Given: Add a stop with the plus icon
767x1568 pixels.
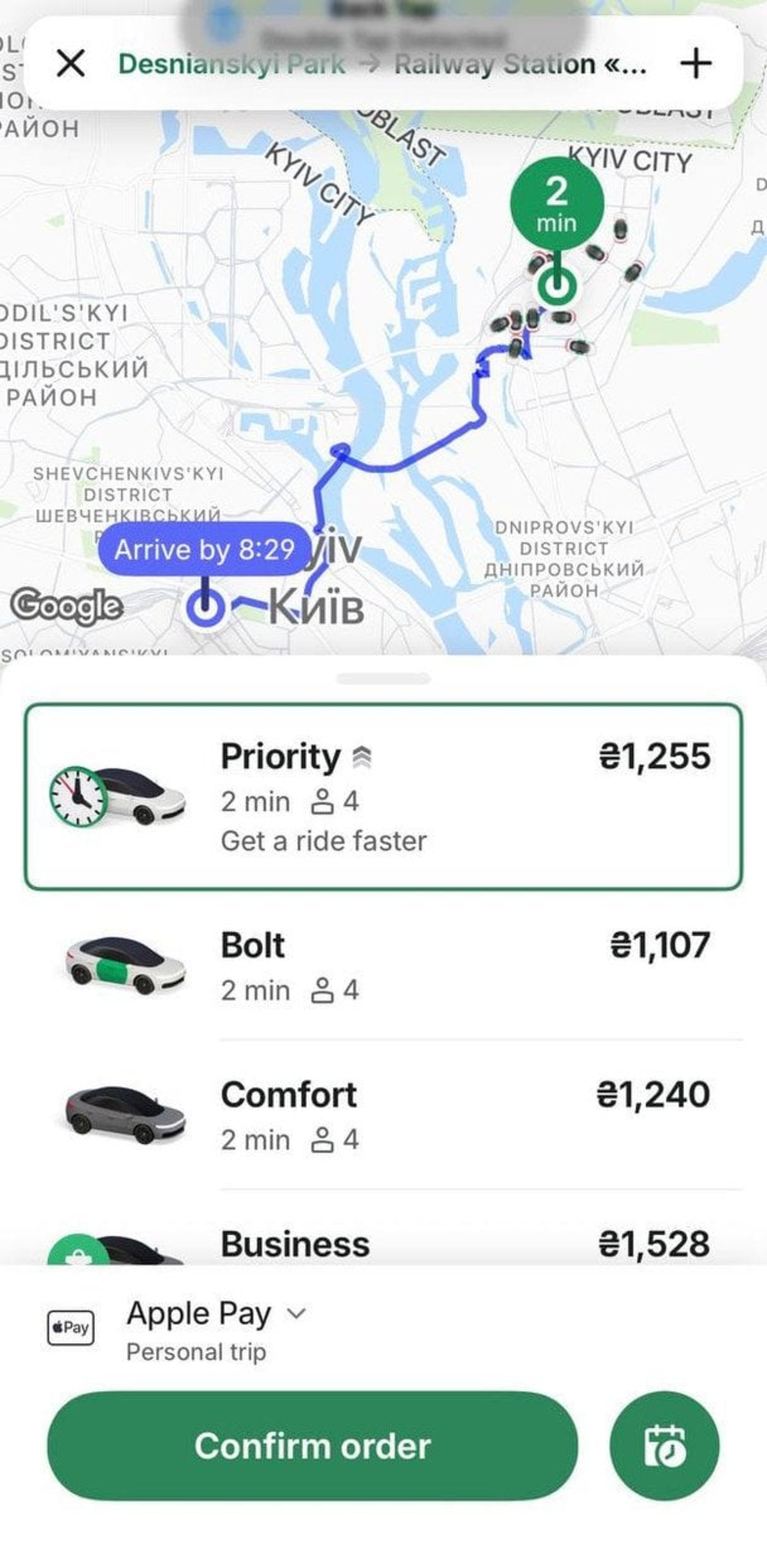Looking at the screenshot, I should 695,63.
